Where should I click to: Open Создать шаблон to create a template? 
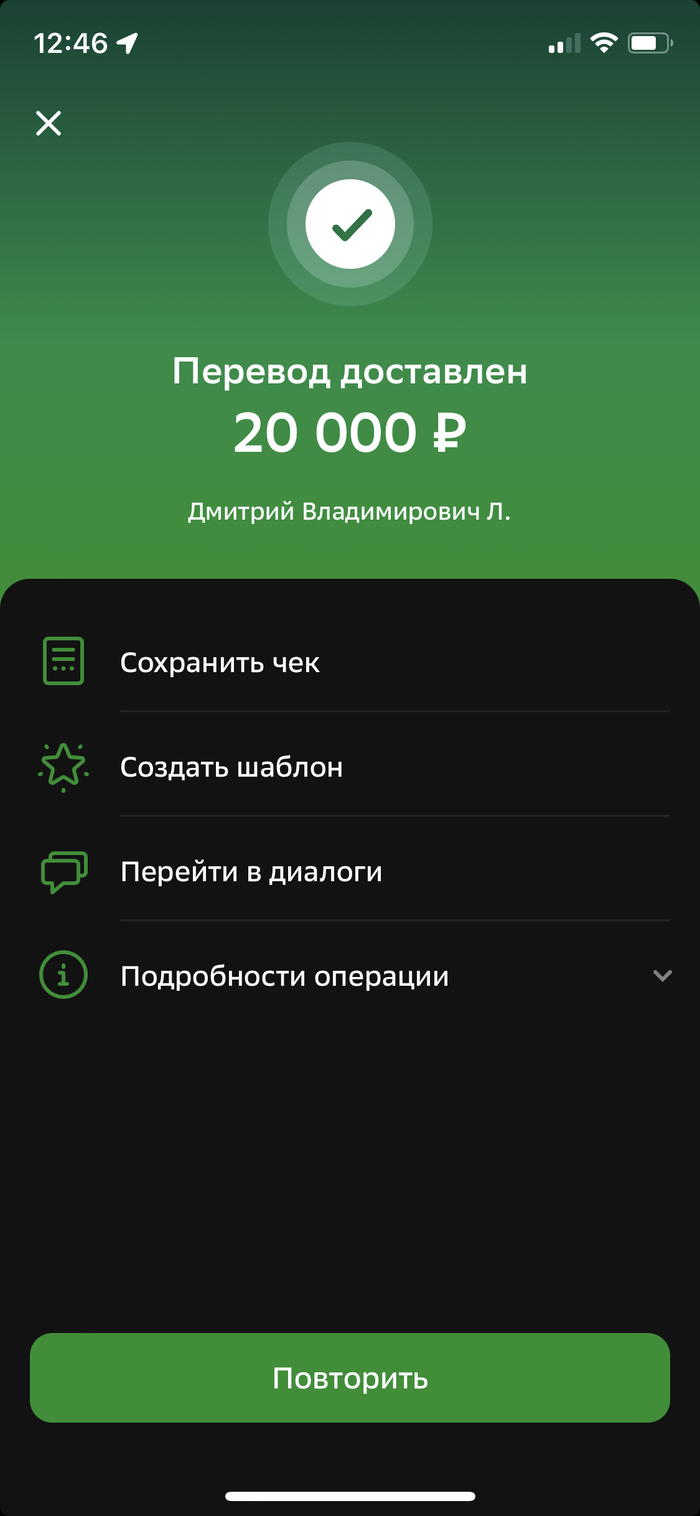click(x=231, y=767)
